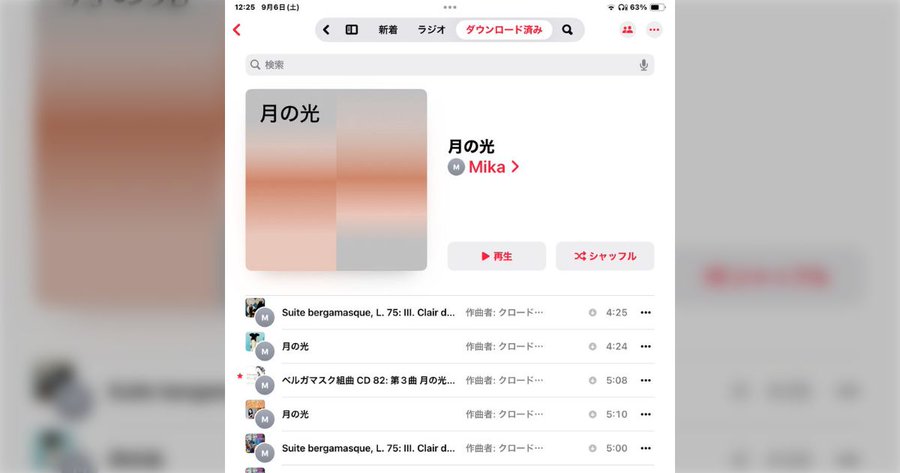This screenshot has width=900, height=473.
Task: Play ベルガマスク組曲 CD 82 track
Action: click(367, 380)
